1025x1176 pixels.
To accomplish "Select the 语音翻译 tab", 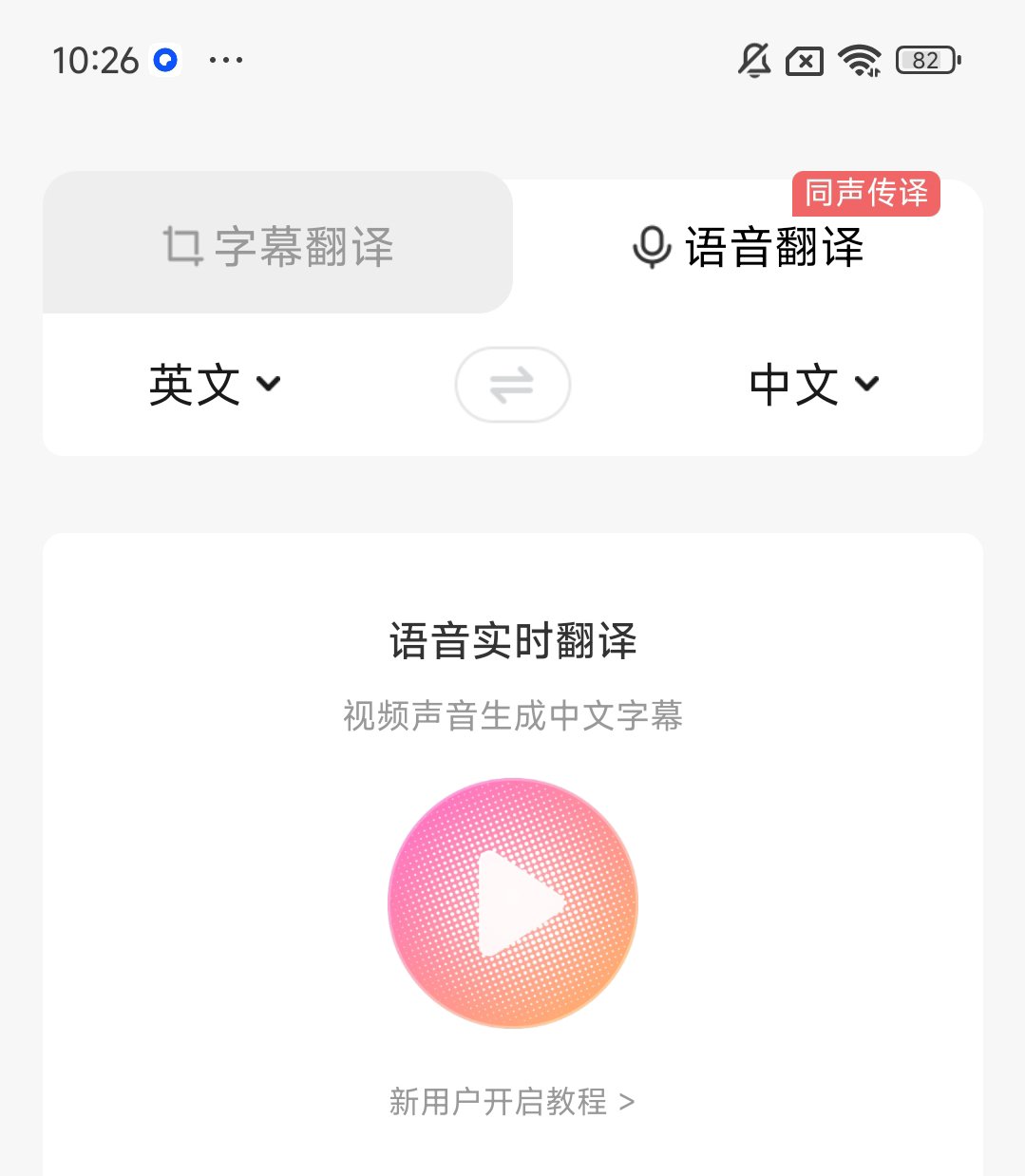I will [748, 247].
